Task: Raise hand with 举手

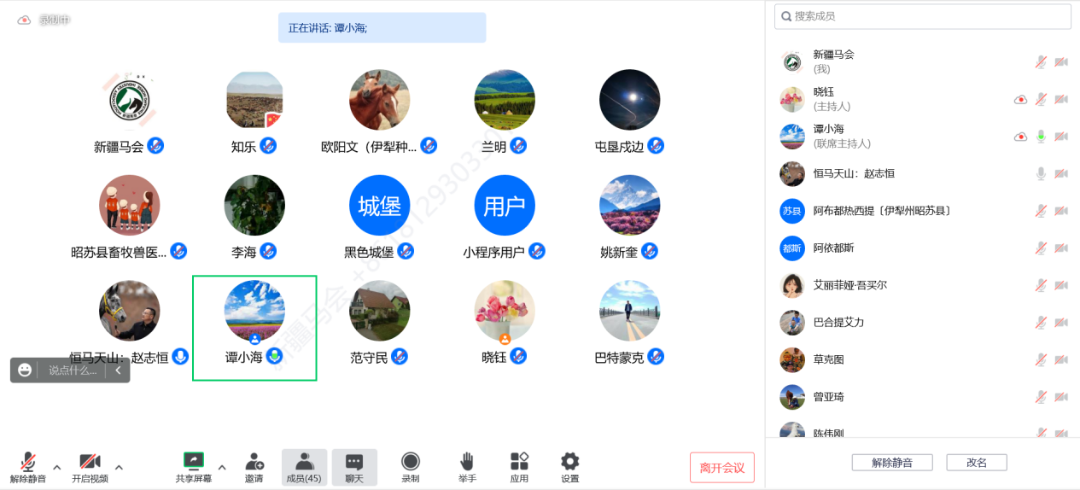Action: (x=467, y=466)
